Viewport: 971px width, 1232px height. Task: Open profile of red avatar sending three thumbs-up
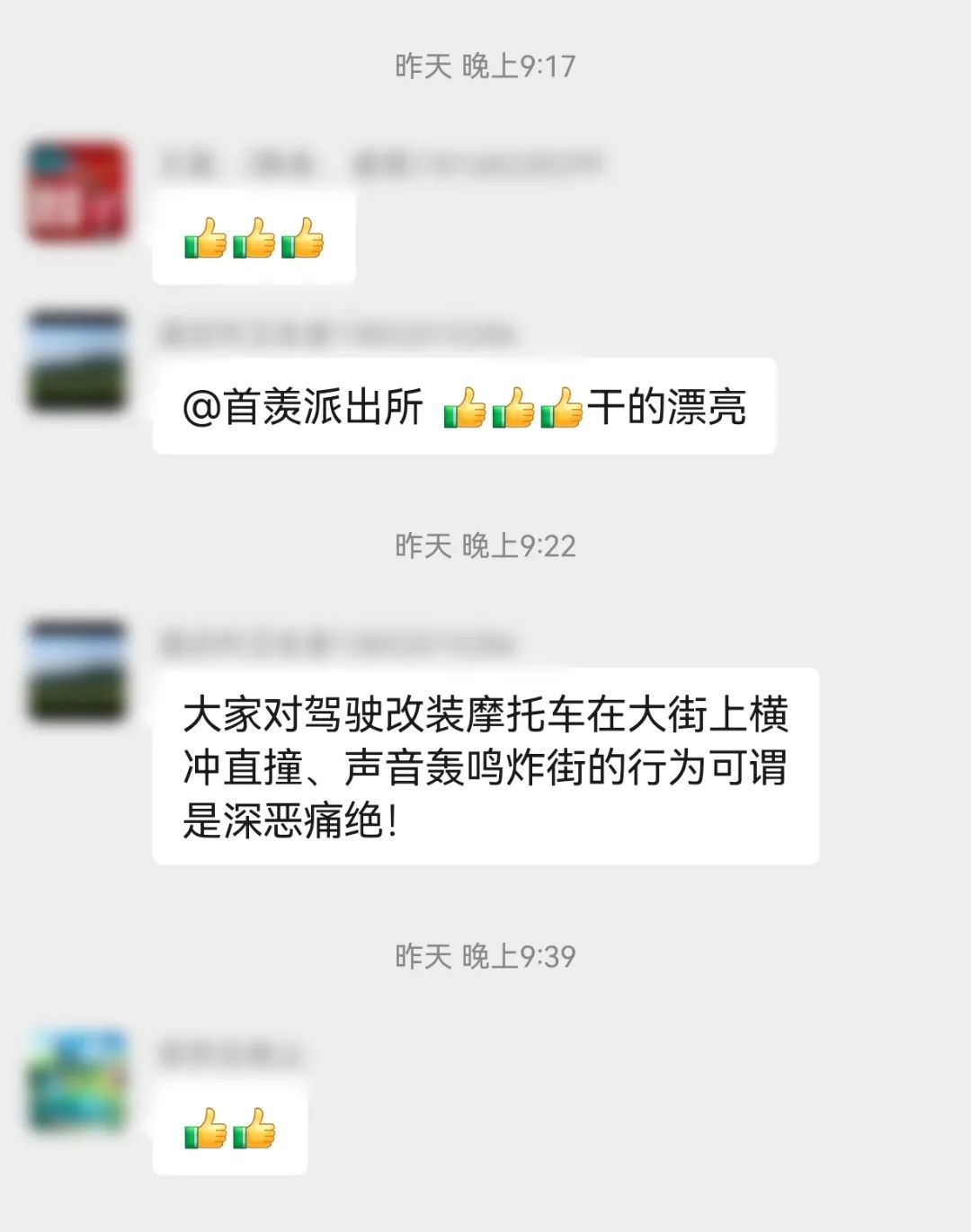click(x=76, y=191)
